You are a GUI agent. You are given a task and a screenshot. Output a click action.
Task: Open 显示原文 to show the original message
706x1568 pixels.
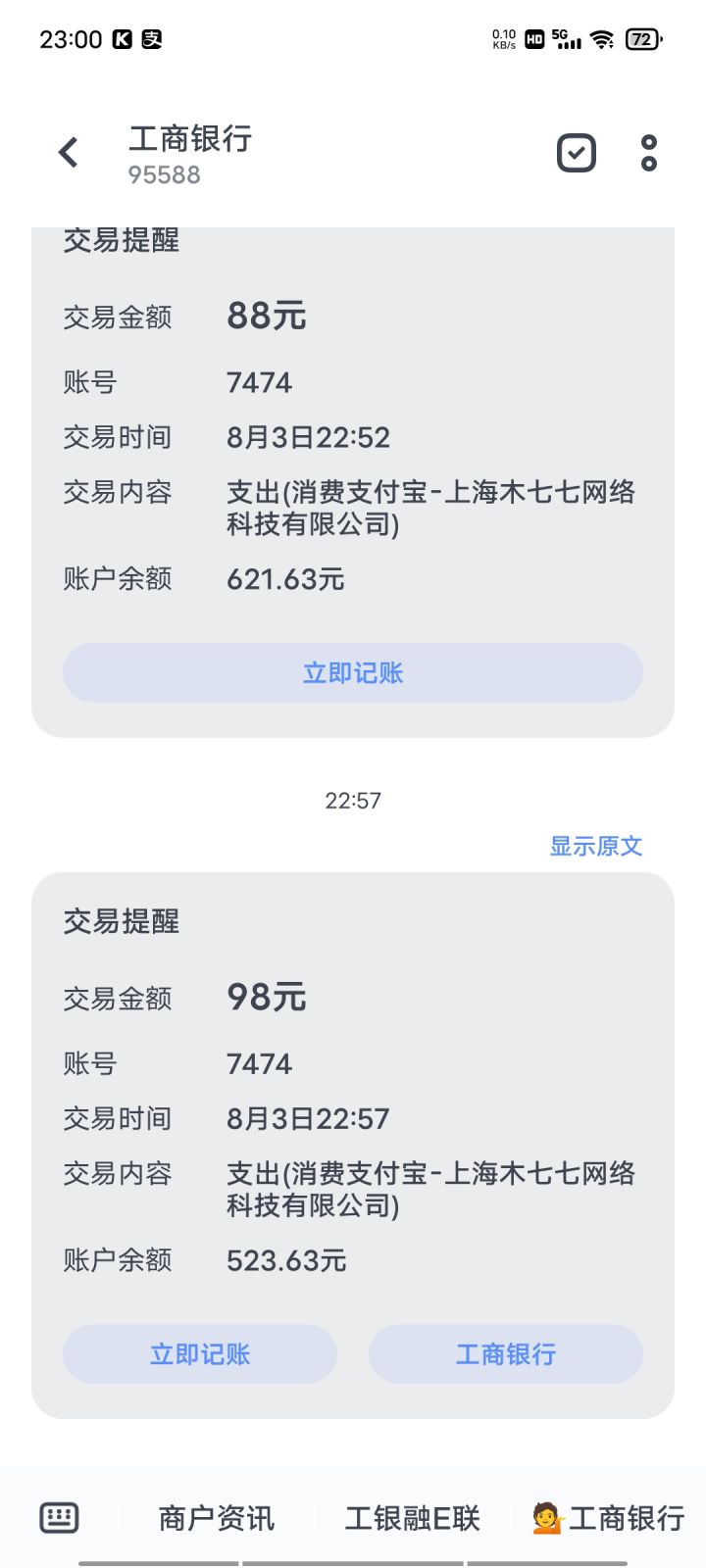[x=595, y=846]
